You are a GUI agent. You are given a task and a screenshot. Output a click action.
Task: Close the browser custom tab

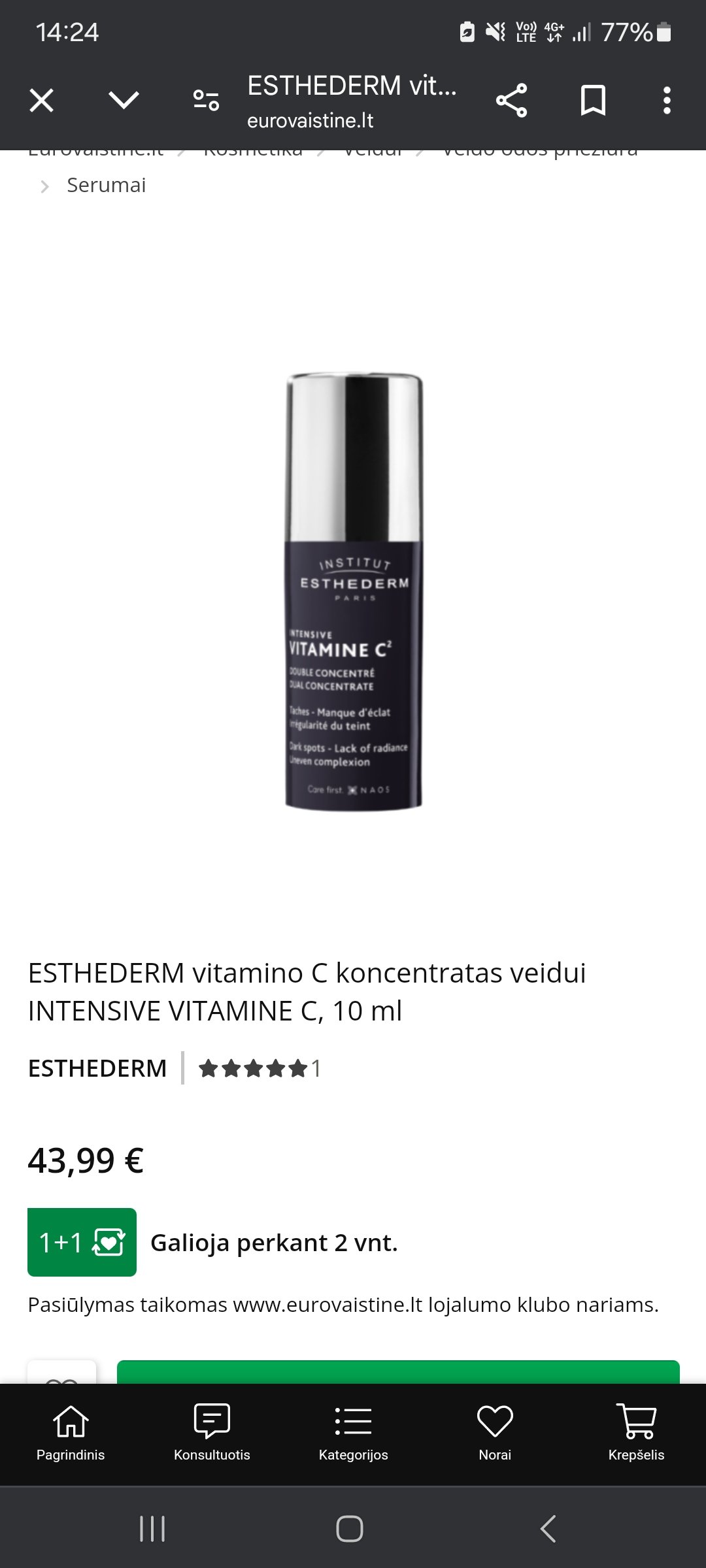click(x=42, y=101)
